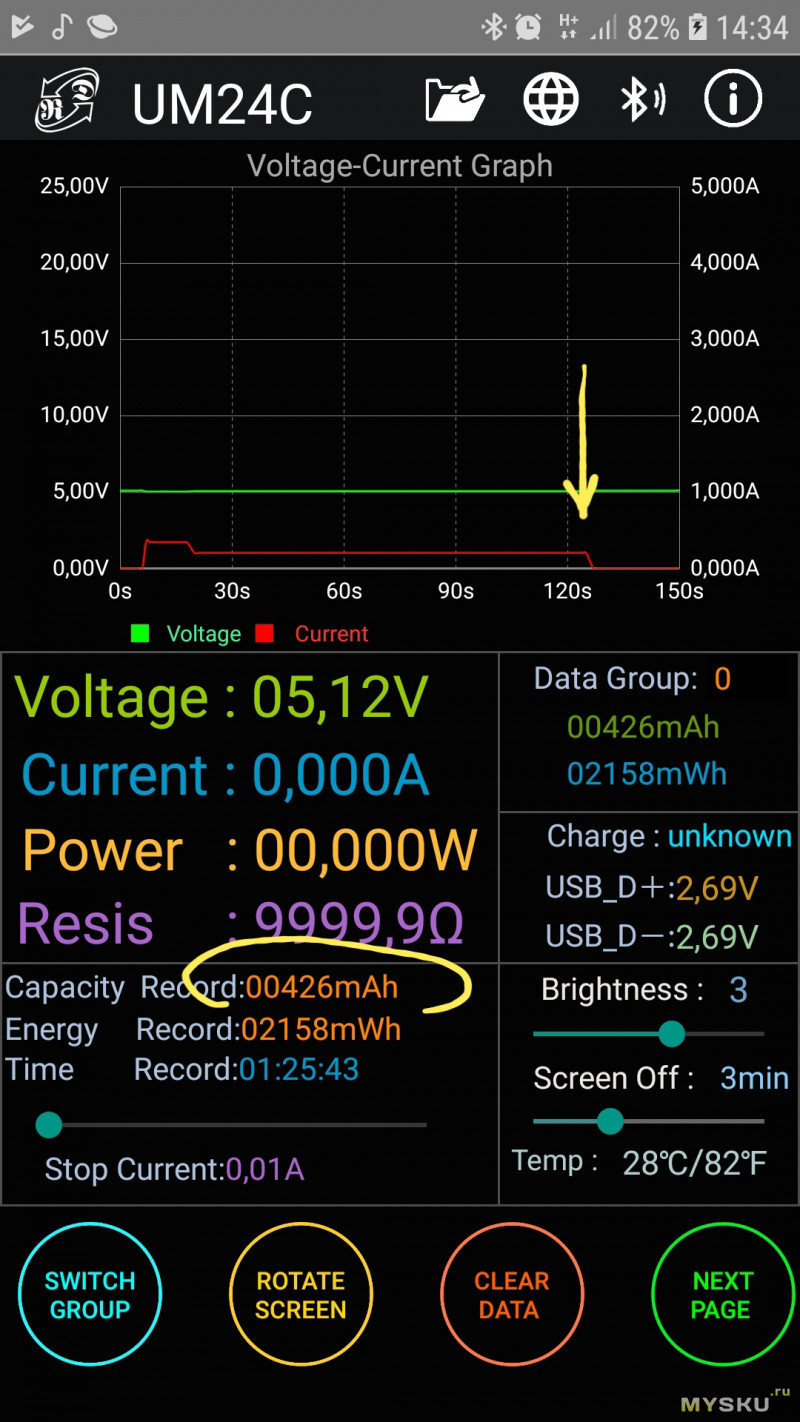Tap the Bluetooth connection icon
800x1422 pixels.
click(x=642, y=99)
